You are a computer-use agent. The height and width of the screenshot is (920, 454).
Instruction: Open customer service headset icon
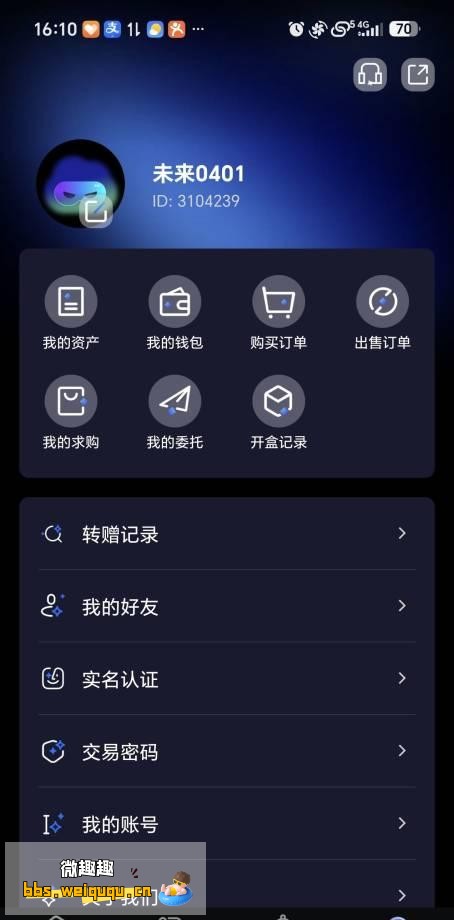coord(370,75)
